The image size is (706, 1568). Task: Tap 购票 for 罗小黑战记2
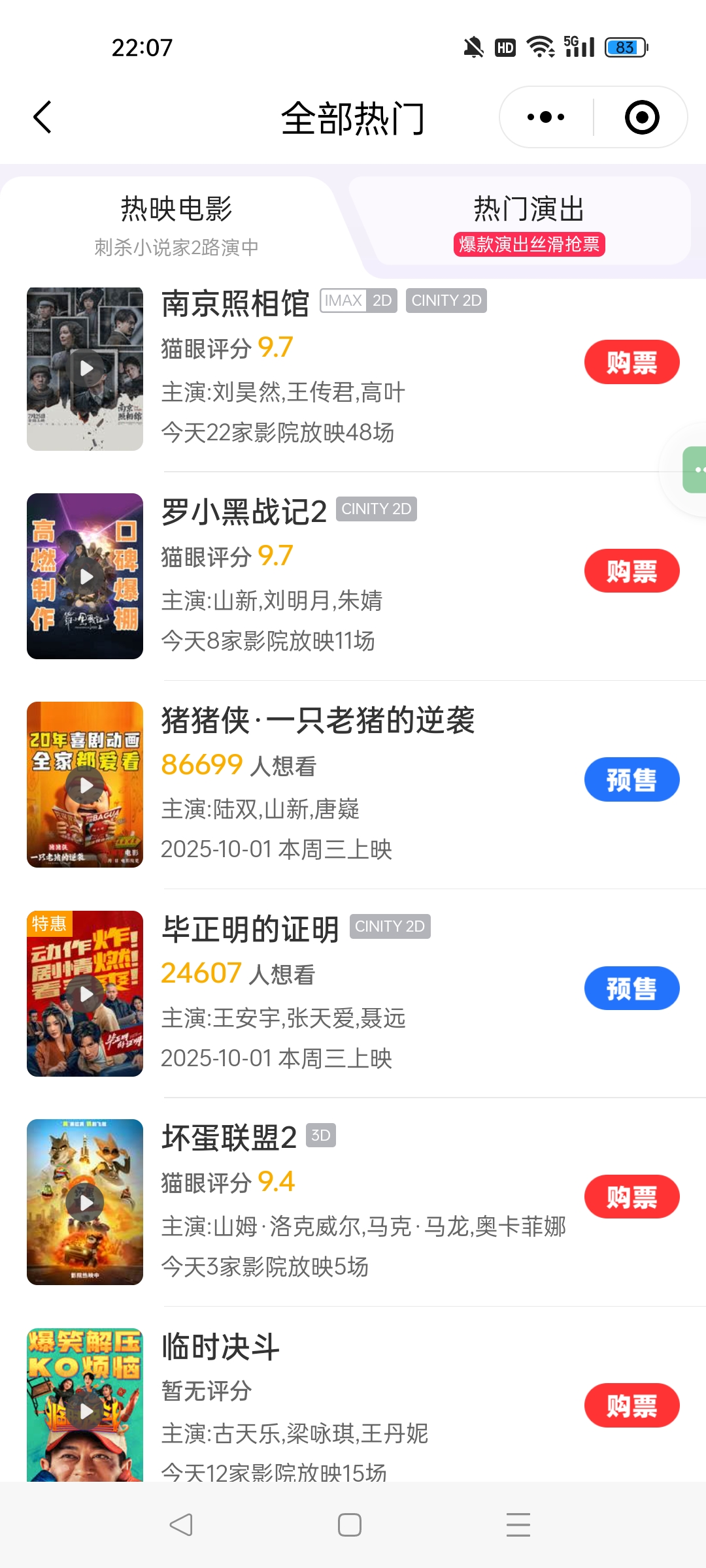(x=631, y=571)
